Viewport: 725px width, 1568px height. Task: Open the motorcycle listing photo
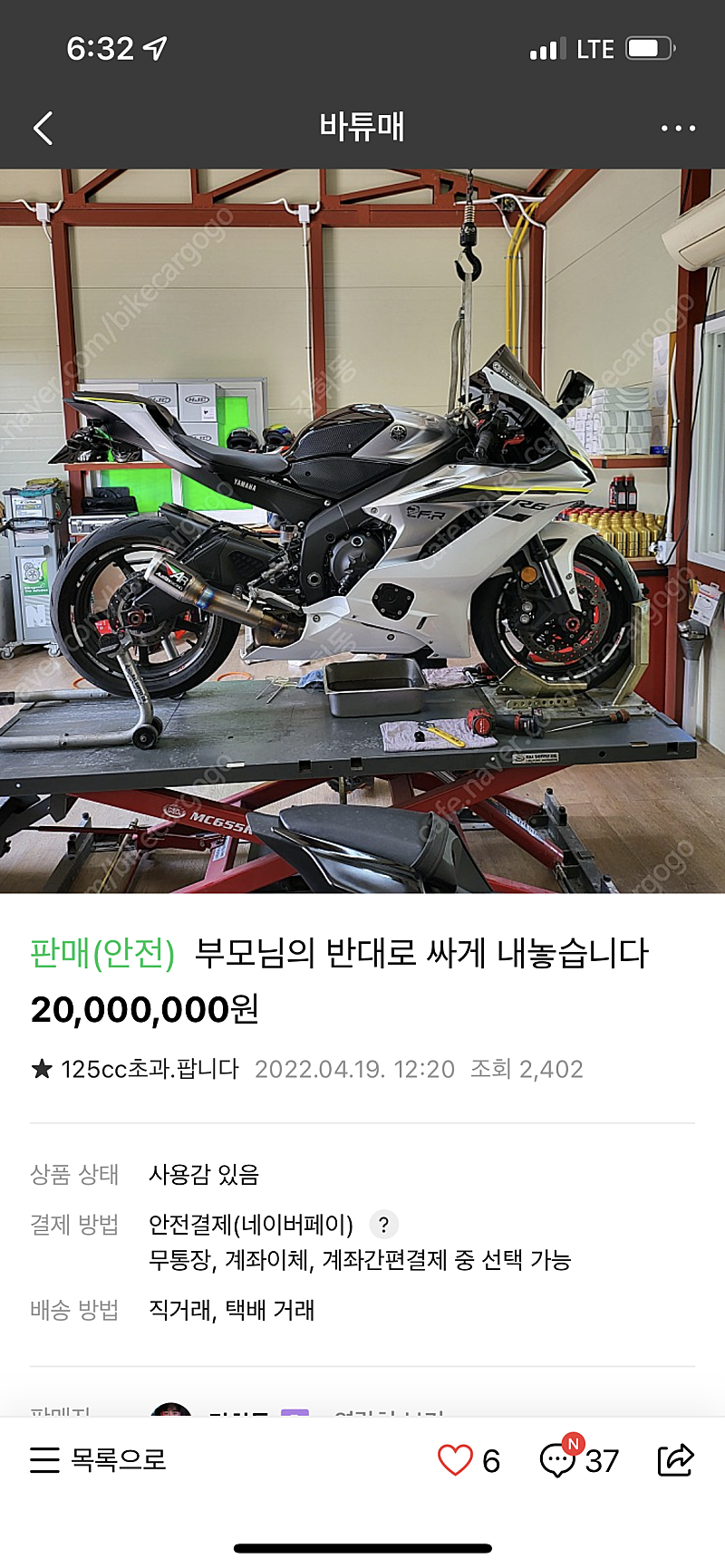point(362,530)
